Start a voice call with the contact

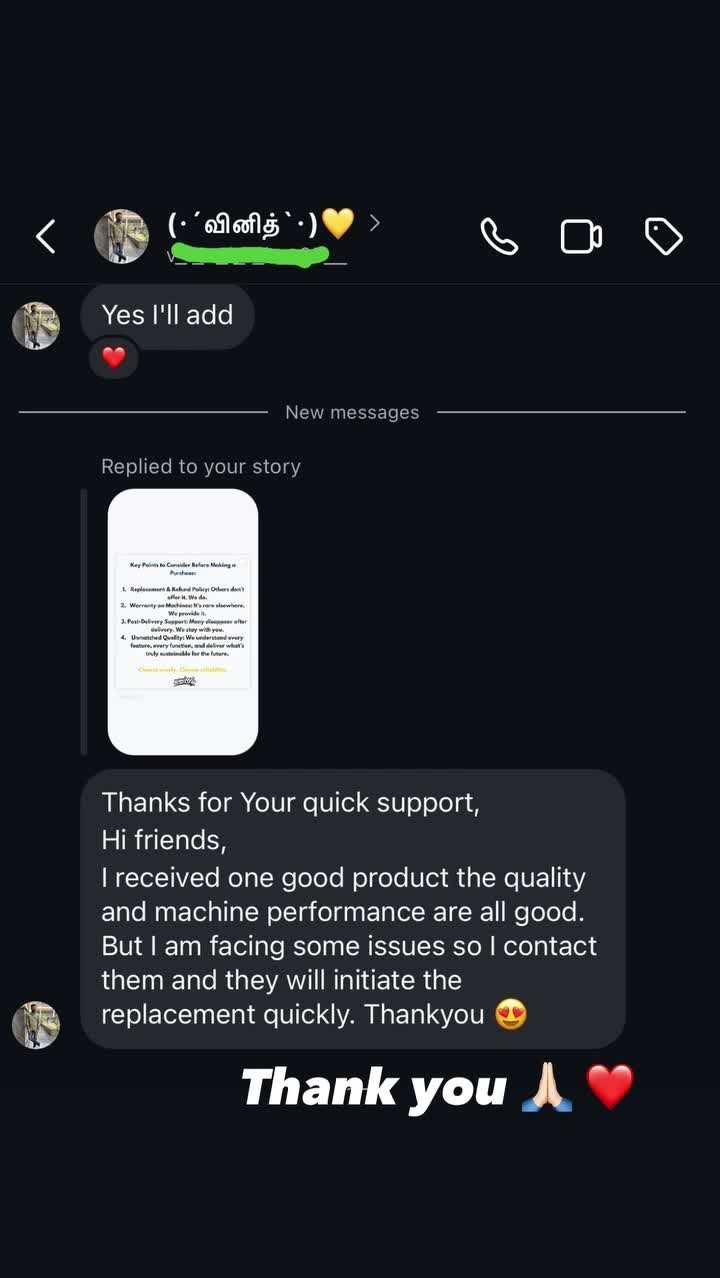pyautogui.click(x=497, y=236)
